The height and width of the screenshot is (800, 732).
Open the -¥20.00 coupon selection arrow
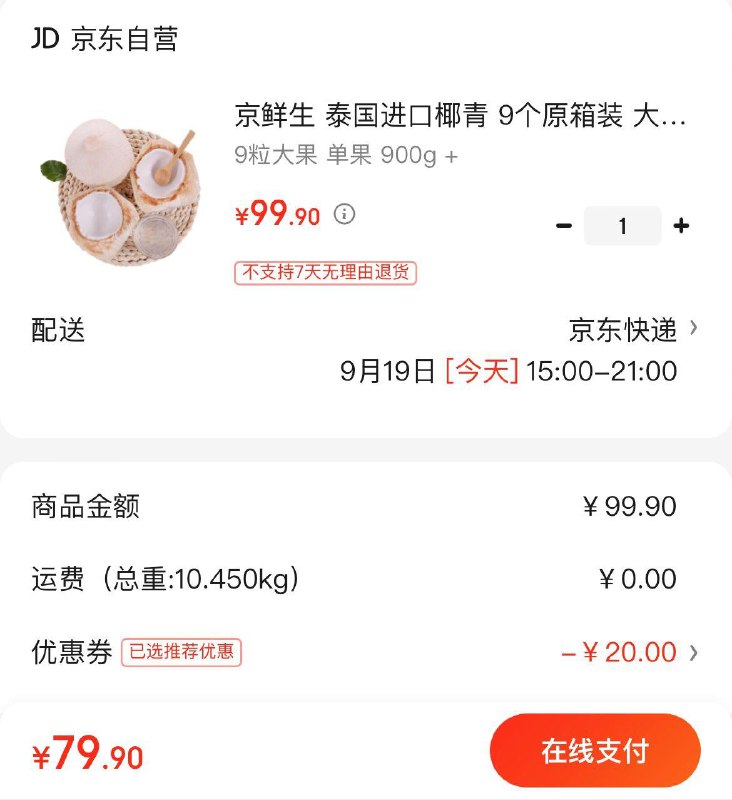click(694, 650)
